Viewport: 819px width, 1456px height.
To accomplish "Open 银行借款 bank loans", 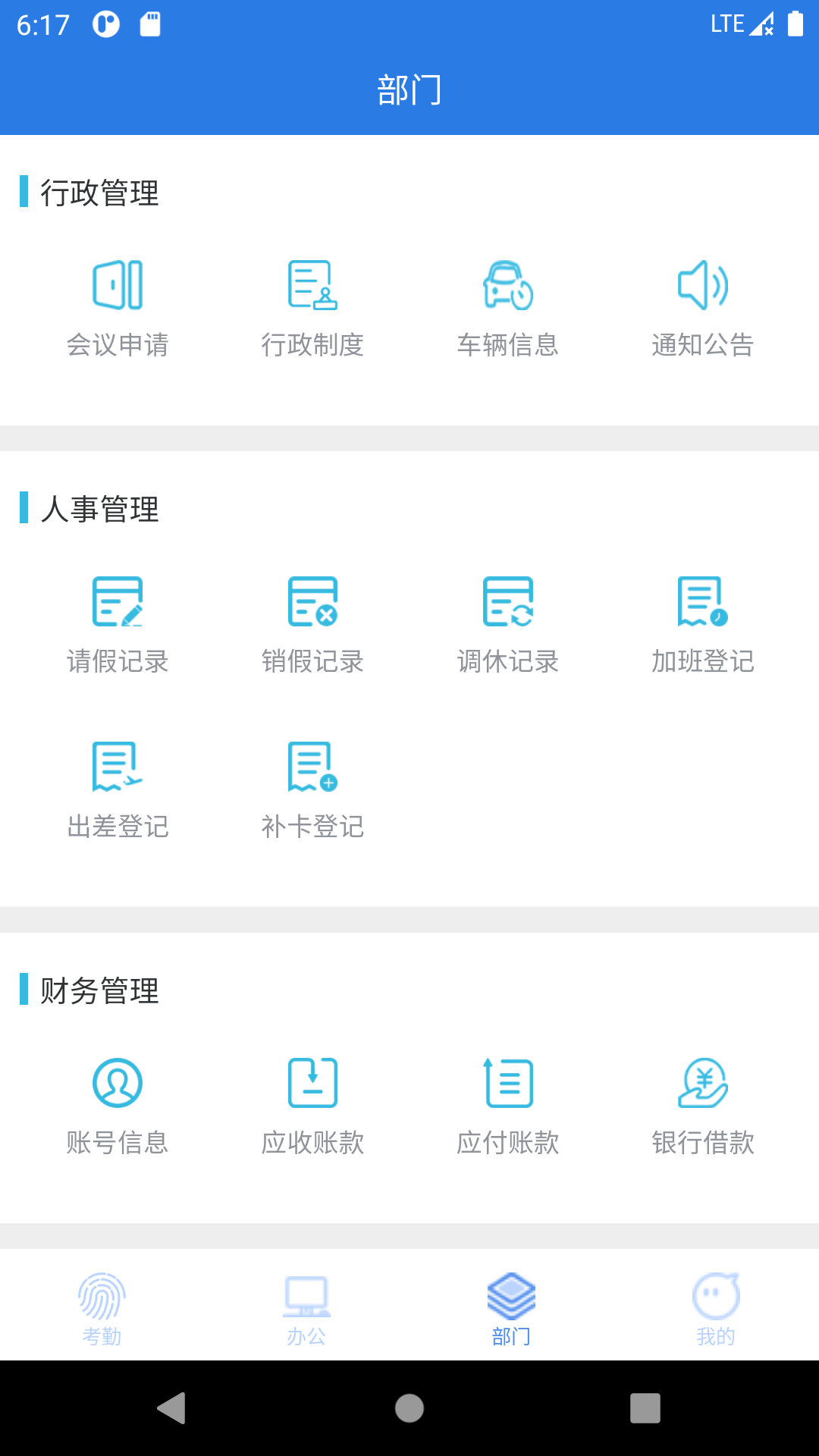I will tap(703, 1105).
